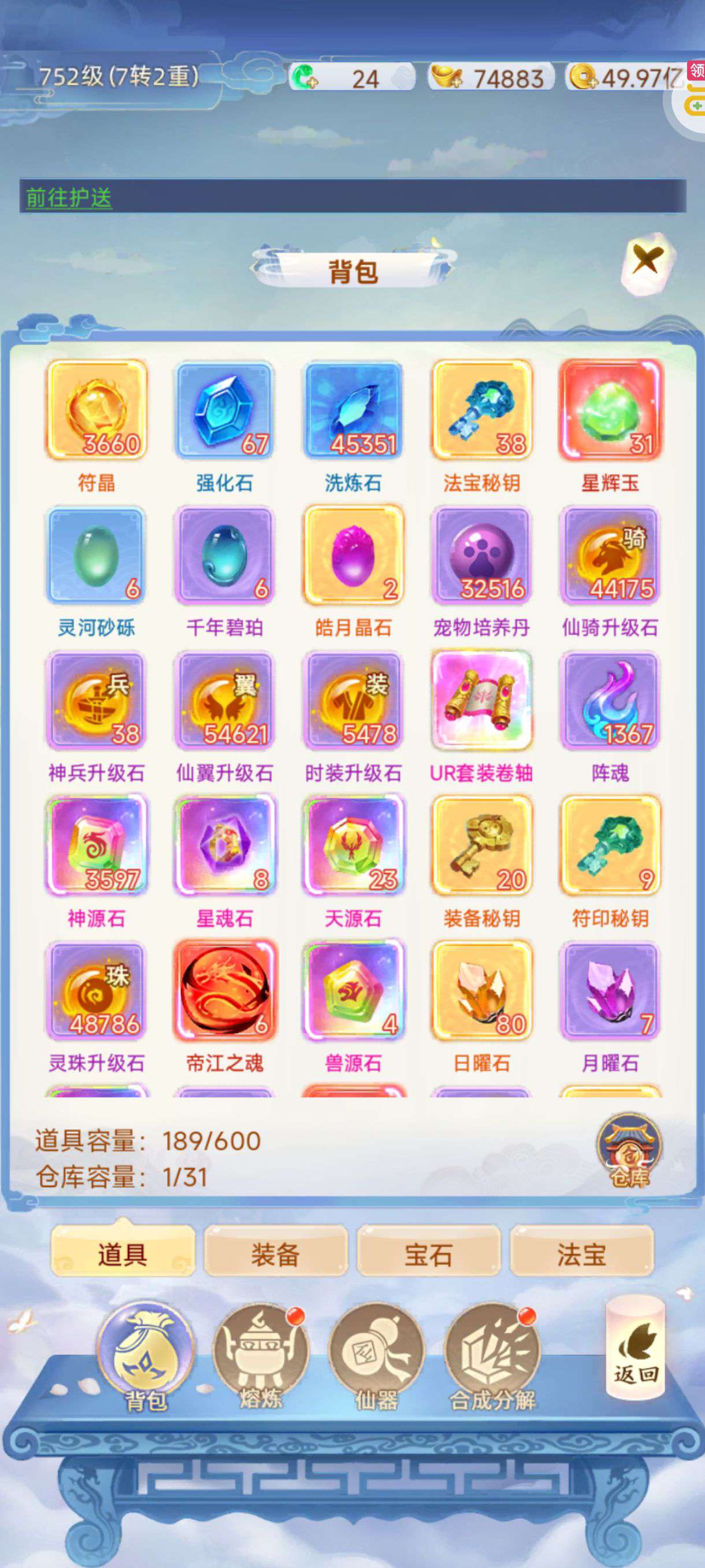
Task: Close the 背包 backpack panel
Action: (x=647, y=262)
